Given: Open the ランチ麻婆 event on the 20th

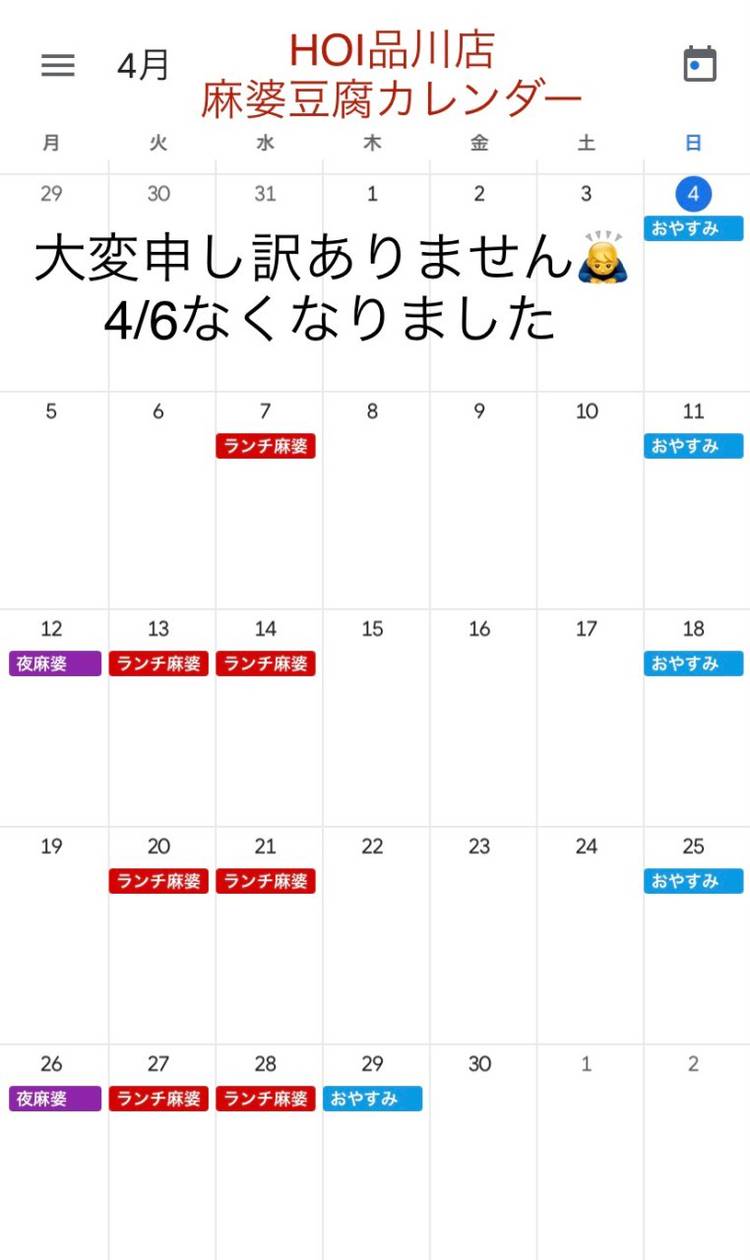Looking at the screenshot, I should pyautogui.click(x=159, y=881).
